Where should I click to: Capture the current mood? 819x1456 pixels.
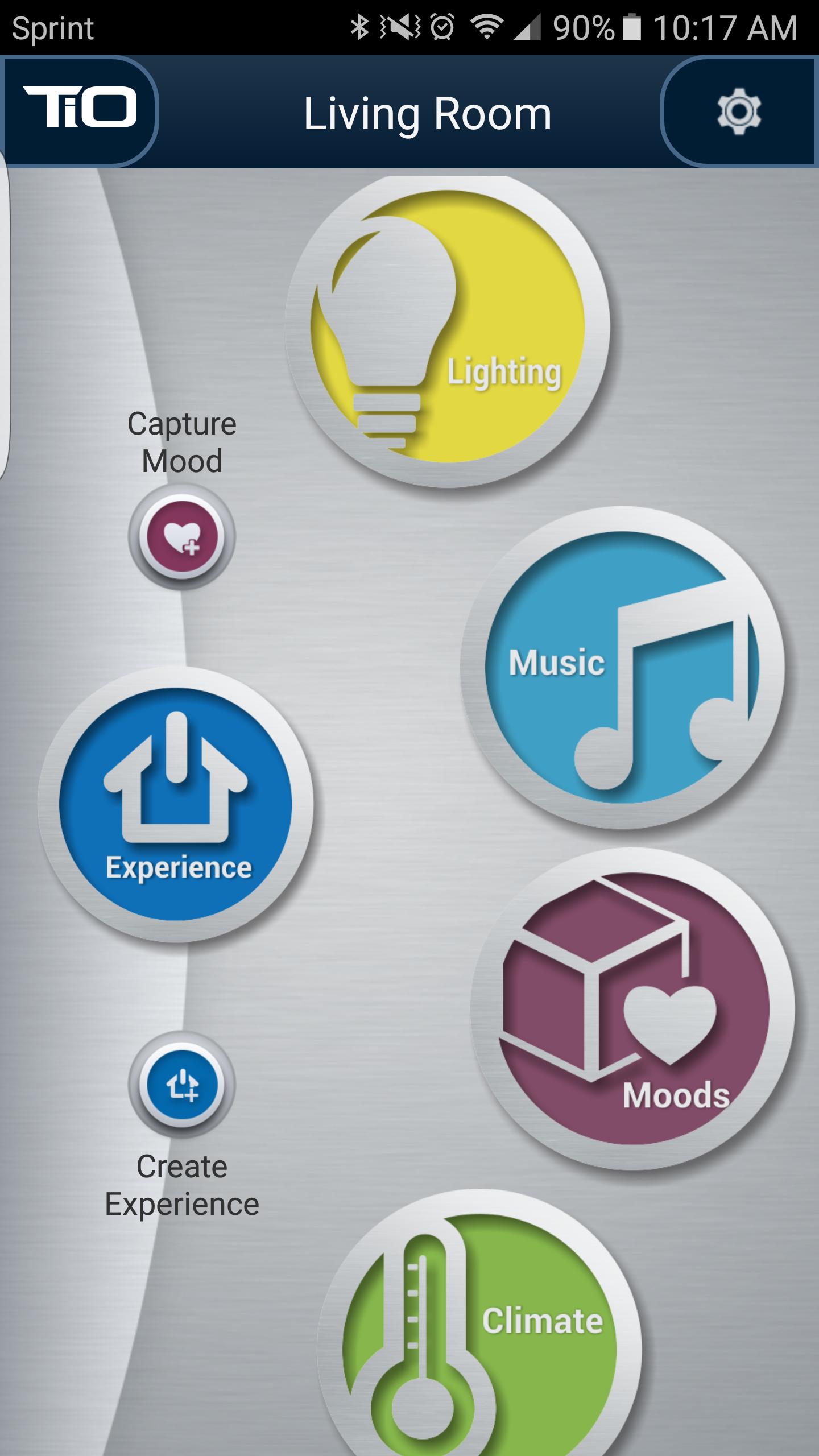(181, 536)
